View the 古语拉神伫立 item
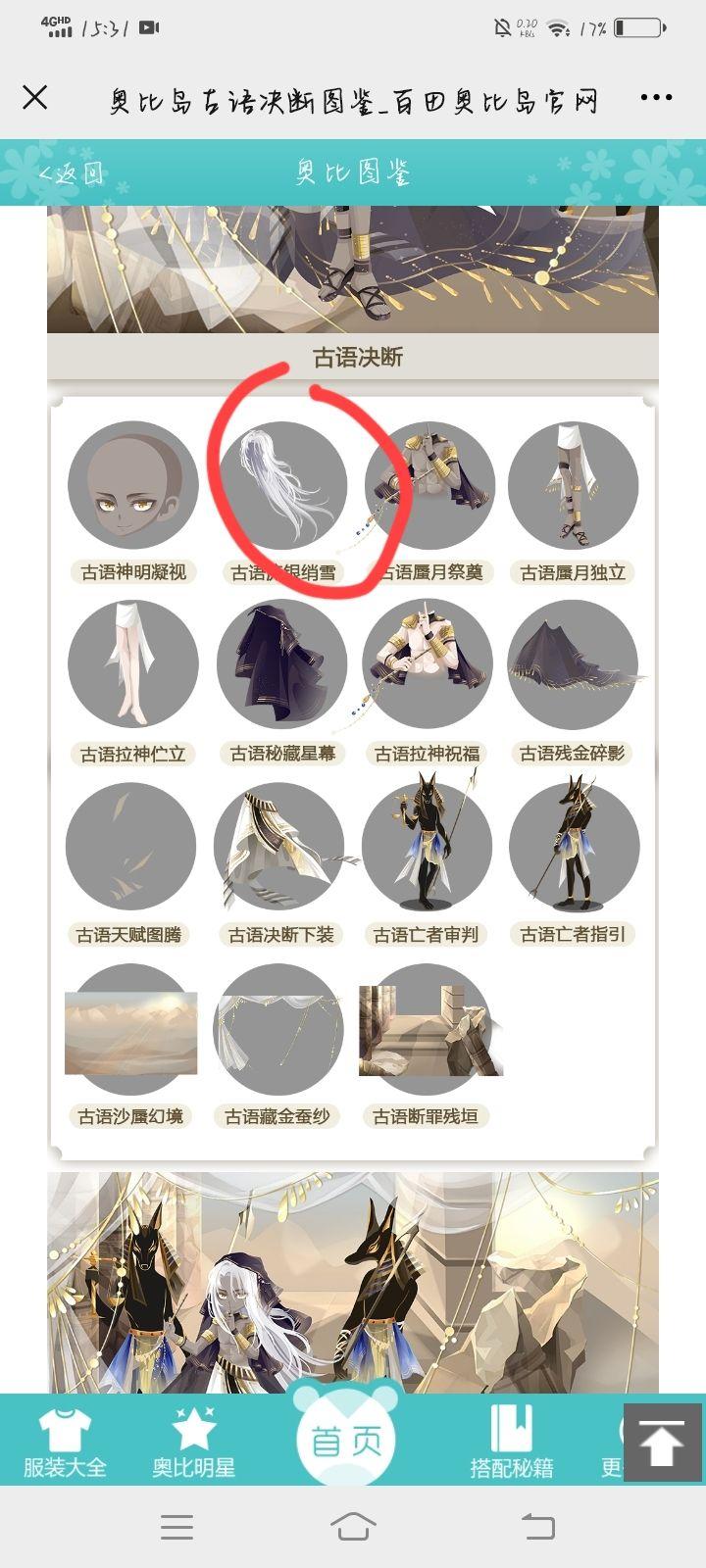 click(x=132, y=666)
